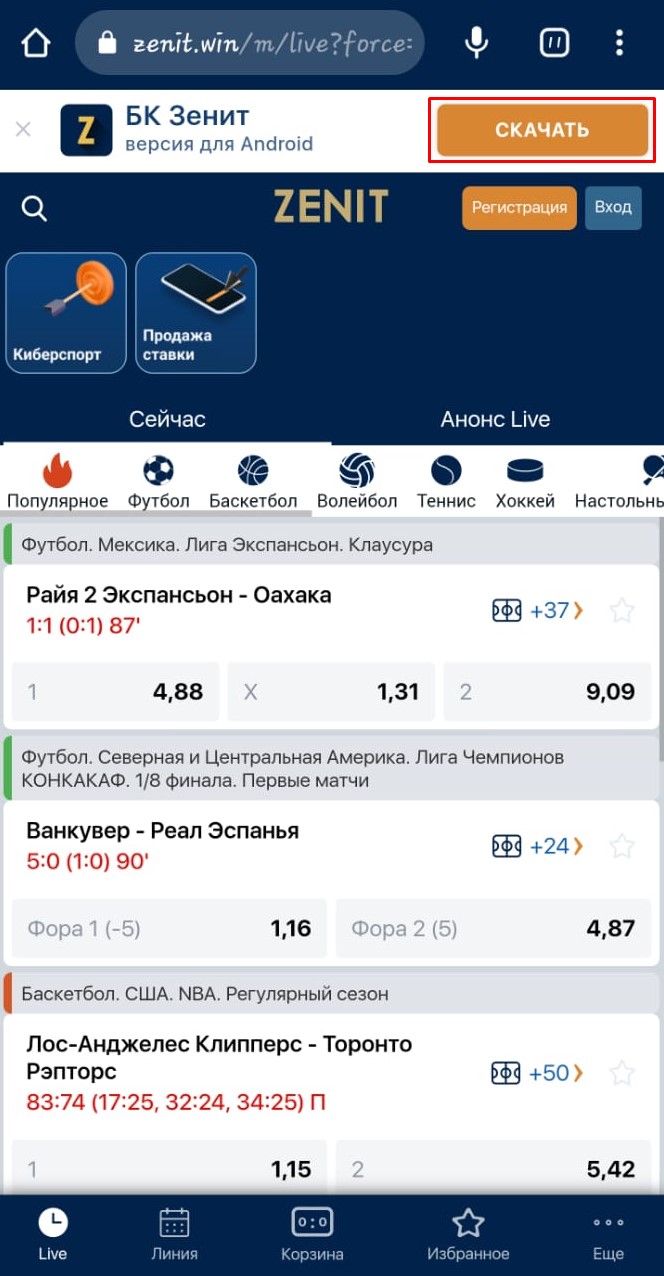This screenshot has width=664, height=1276.
Task: Switch to the Анонс Live tab
Action: tap(495, 419)
